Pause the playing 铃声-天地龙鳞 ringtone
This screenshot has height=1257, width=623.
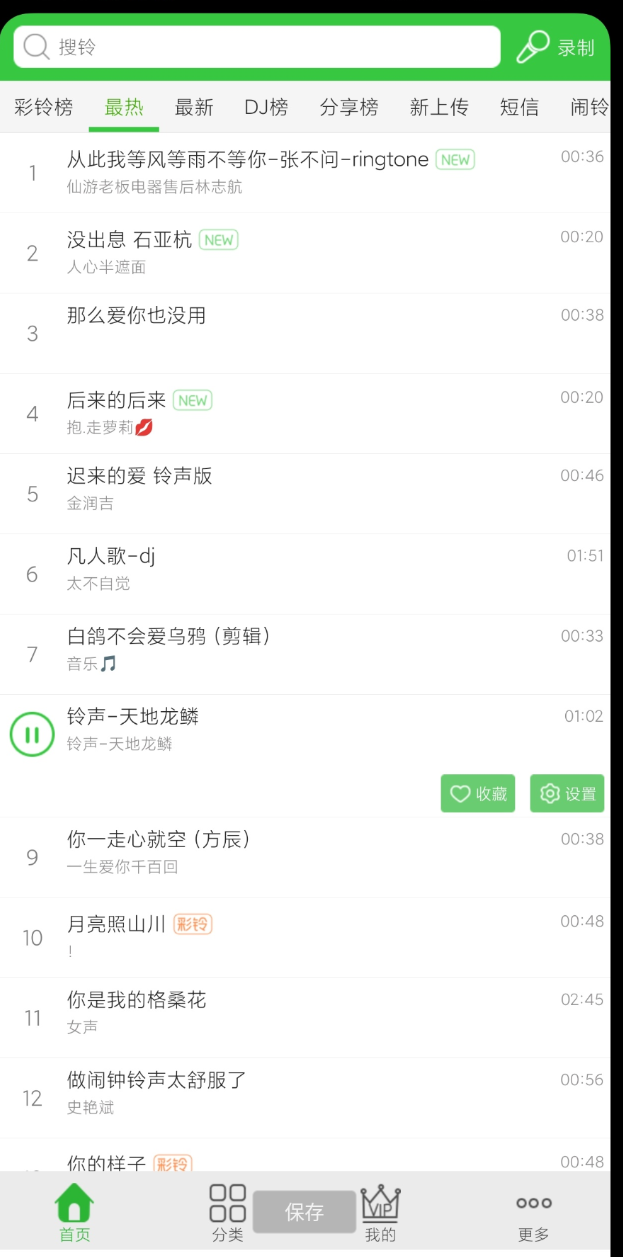tap(32, 735)
